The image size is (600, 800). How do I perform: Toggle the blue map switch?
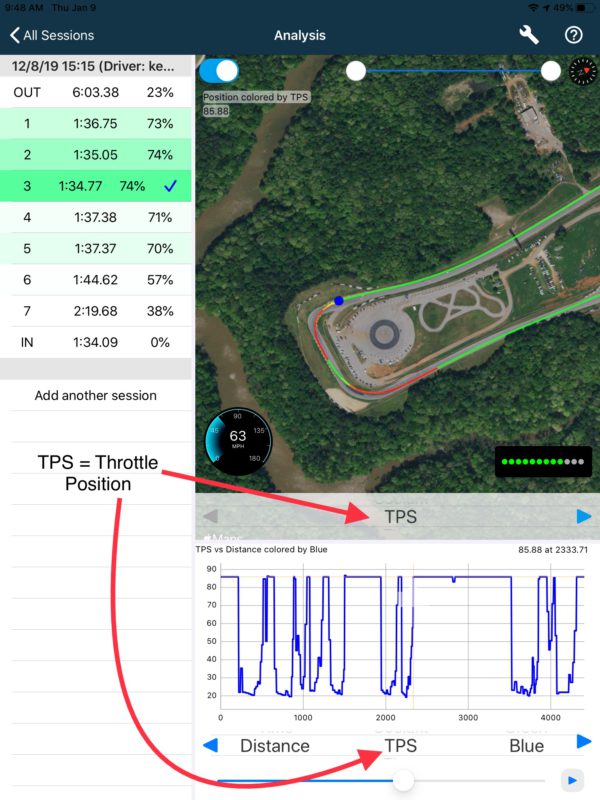[x=219, y=71]
